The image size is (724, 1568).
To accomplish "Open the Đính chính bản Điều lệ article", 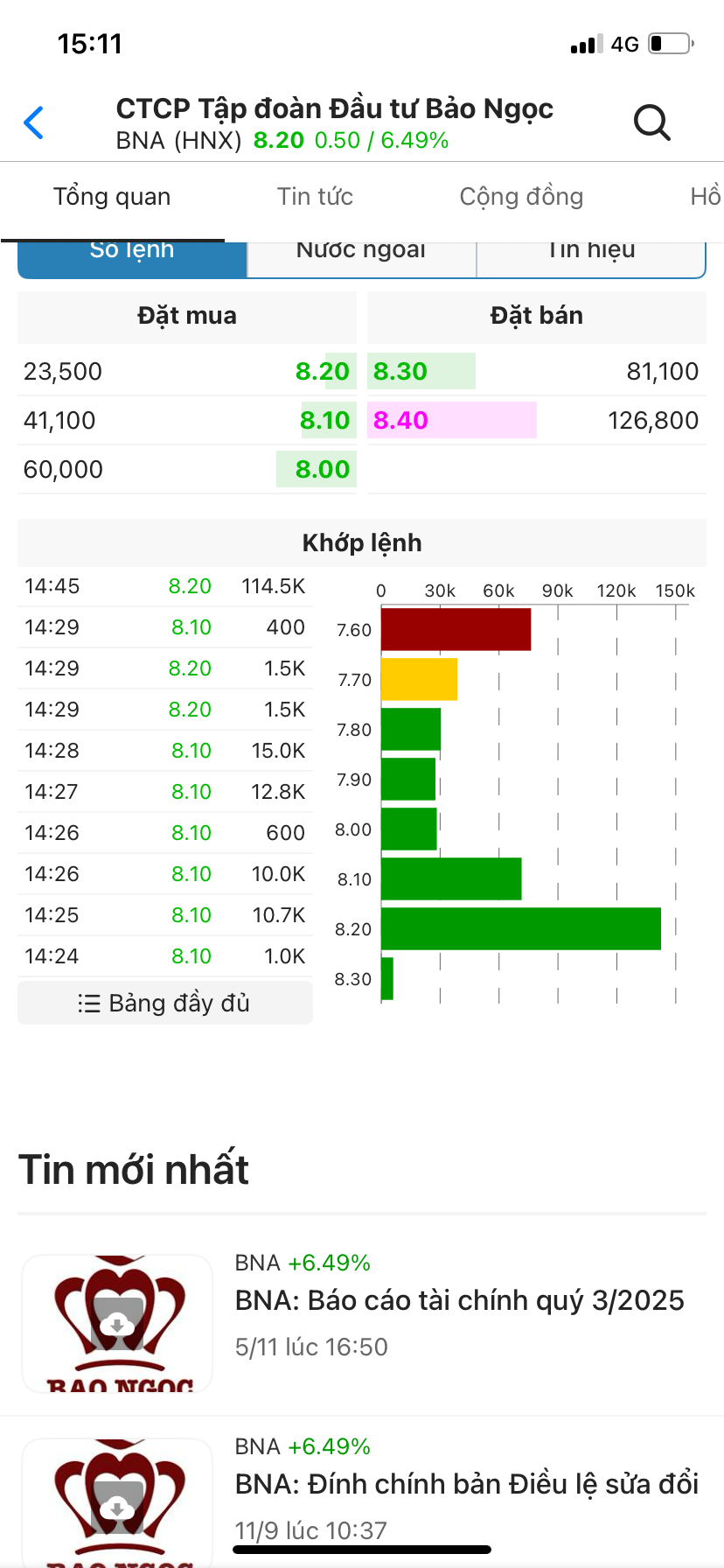I will [x=466, y=1484].
